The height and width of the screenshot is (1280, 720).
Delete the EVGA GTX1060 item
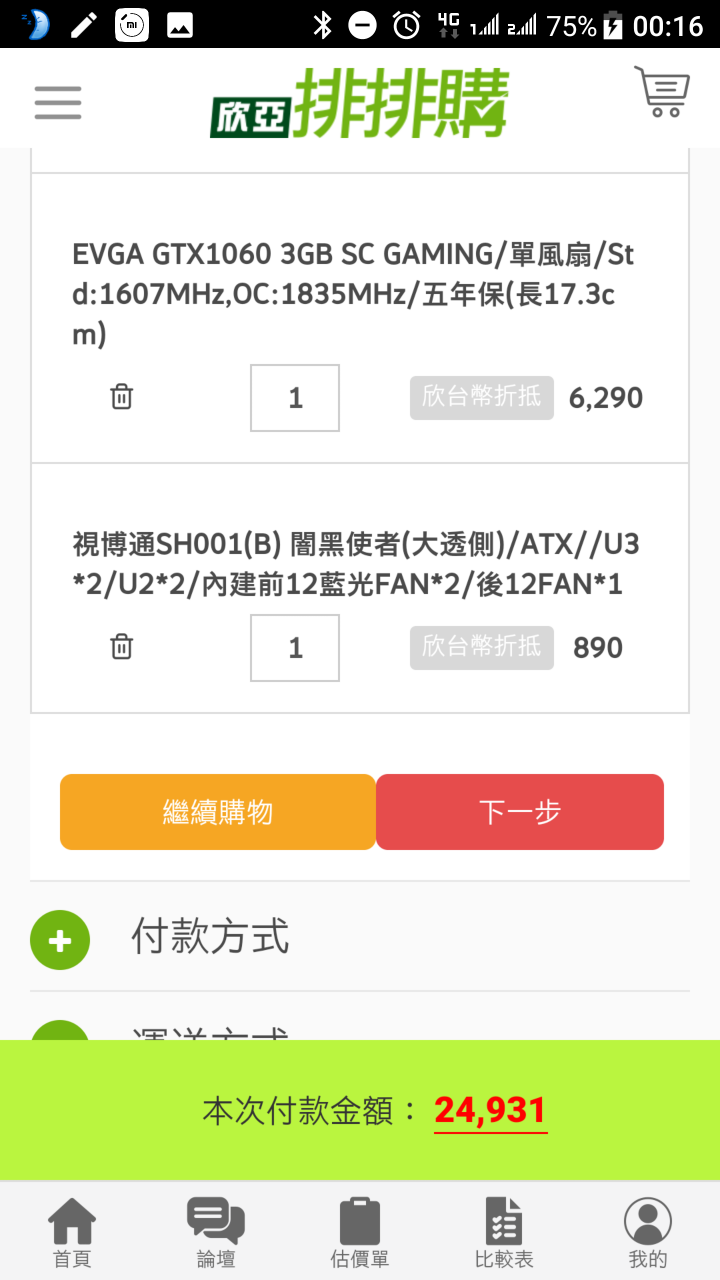pos(121,397)
